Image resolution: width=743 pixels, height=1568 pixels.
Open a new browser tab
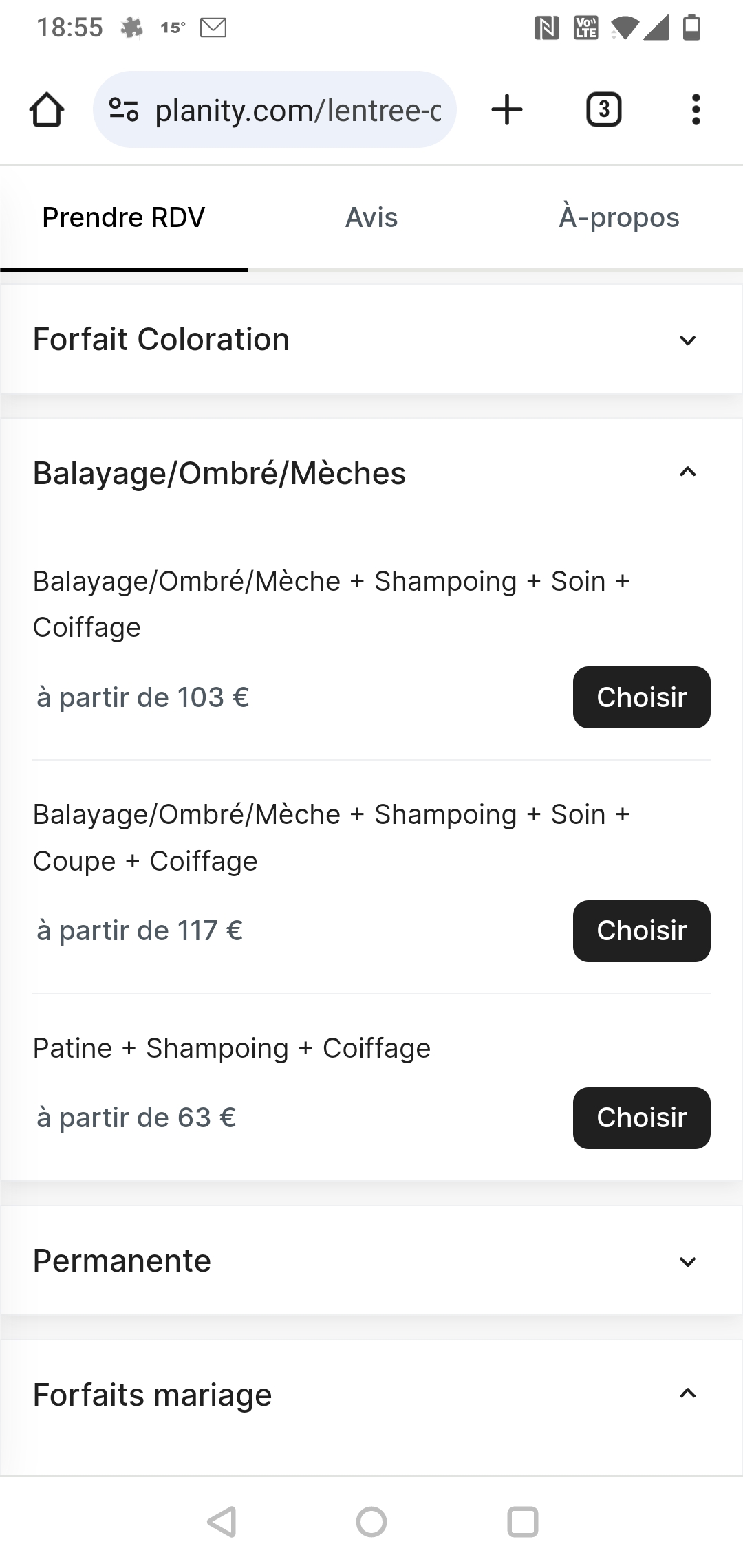point(507,110)
